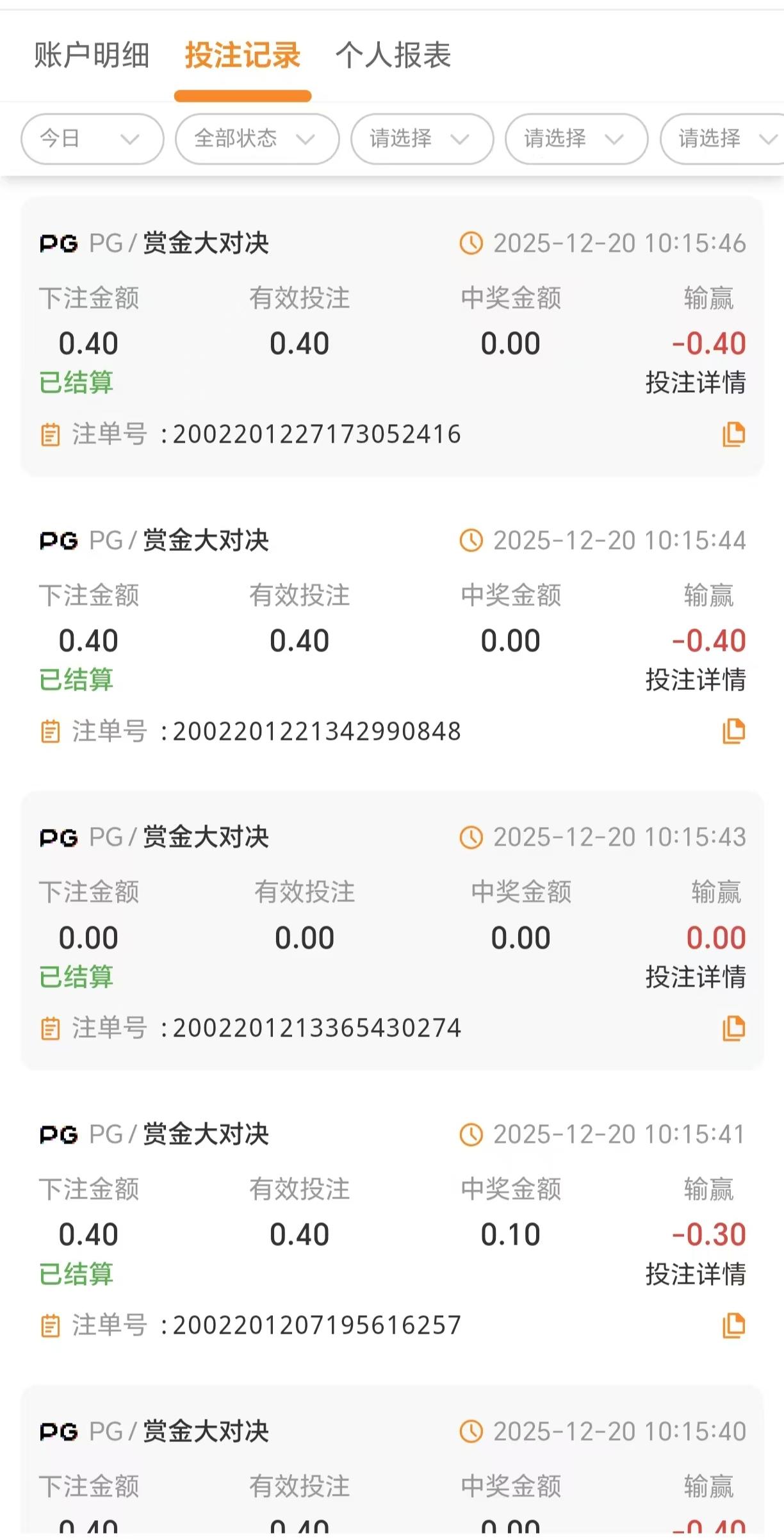The width and height of the screenshot is (784, 1540).
Task: Copy order number 2002201207195616257
Action: click(x=734, y=1325)
